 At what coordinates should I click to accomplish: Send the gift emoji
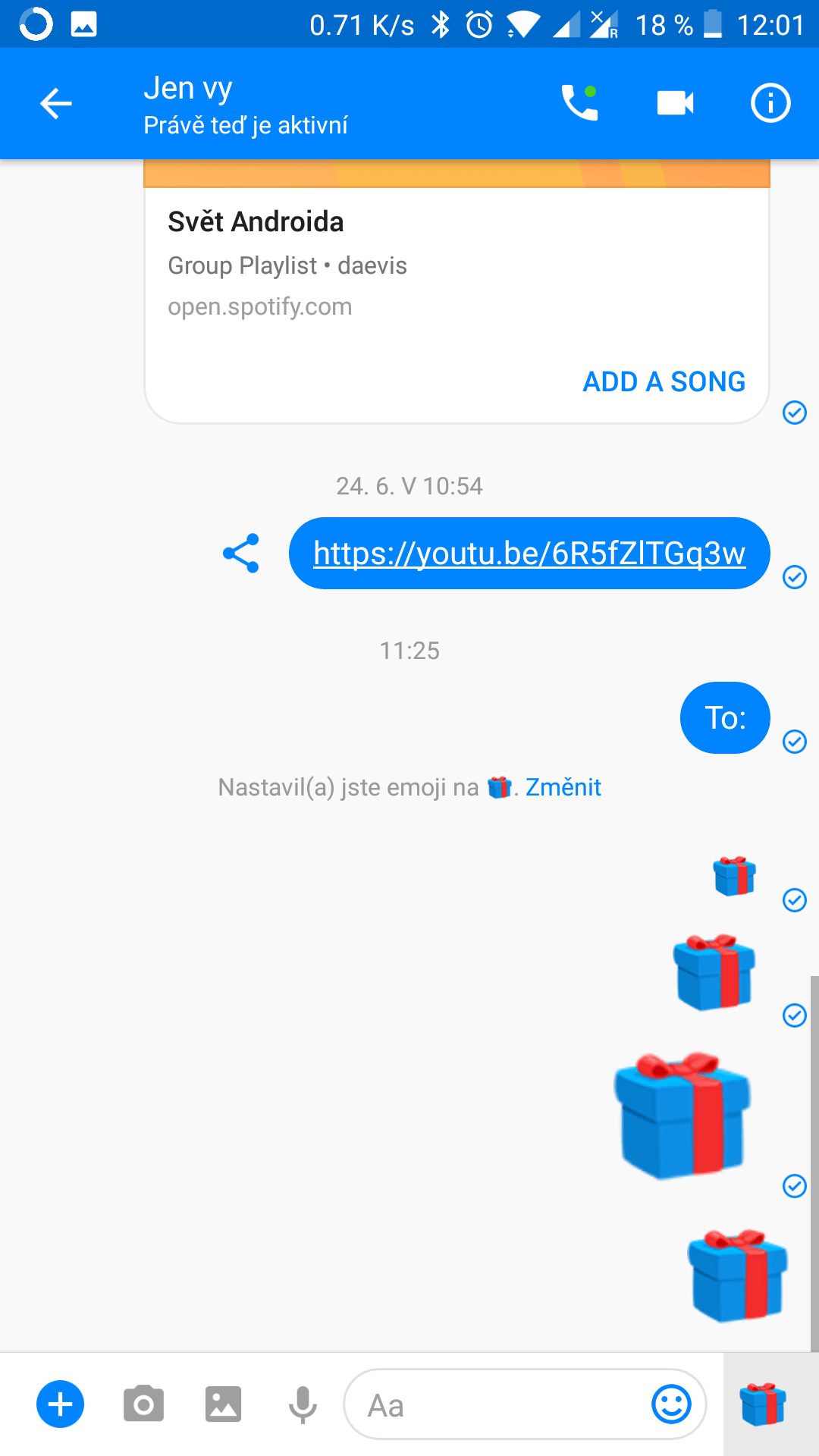[x=763, y=1404]
